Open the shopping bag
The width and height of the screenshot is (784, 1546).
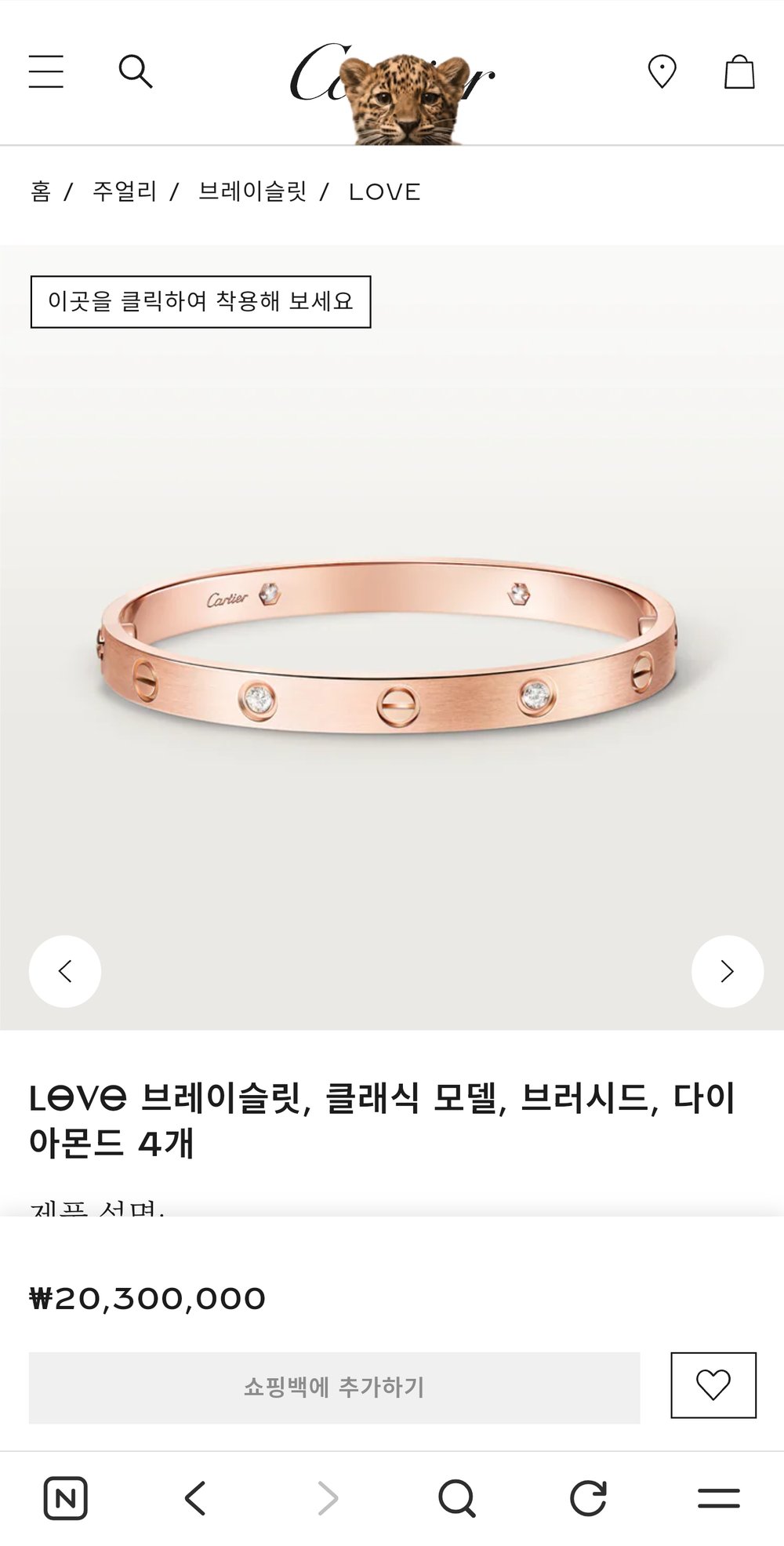pyautogui.click(x=739, y=71)
